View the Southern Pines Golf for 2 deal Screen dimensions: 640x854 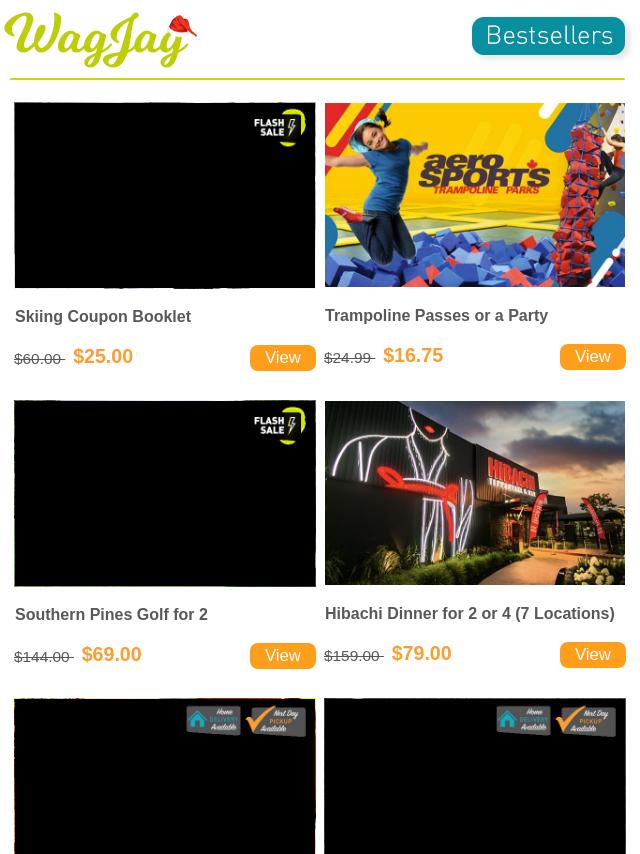click(x=282, y=656)
